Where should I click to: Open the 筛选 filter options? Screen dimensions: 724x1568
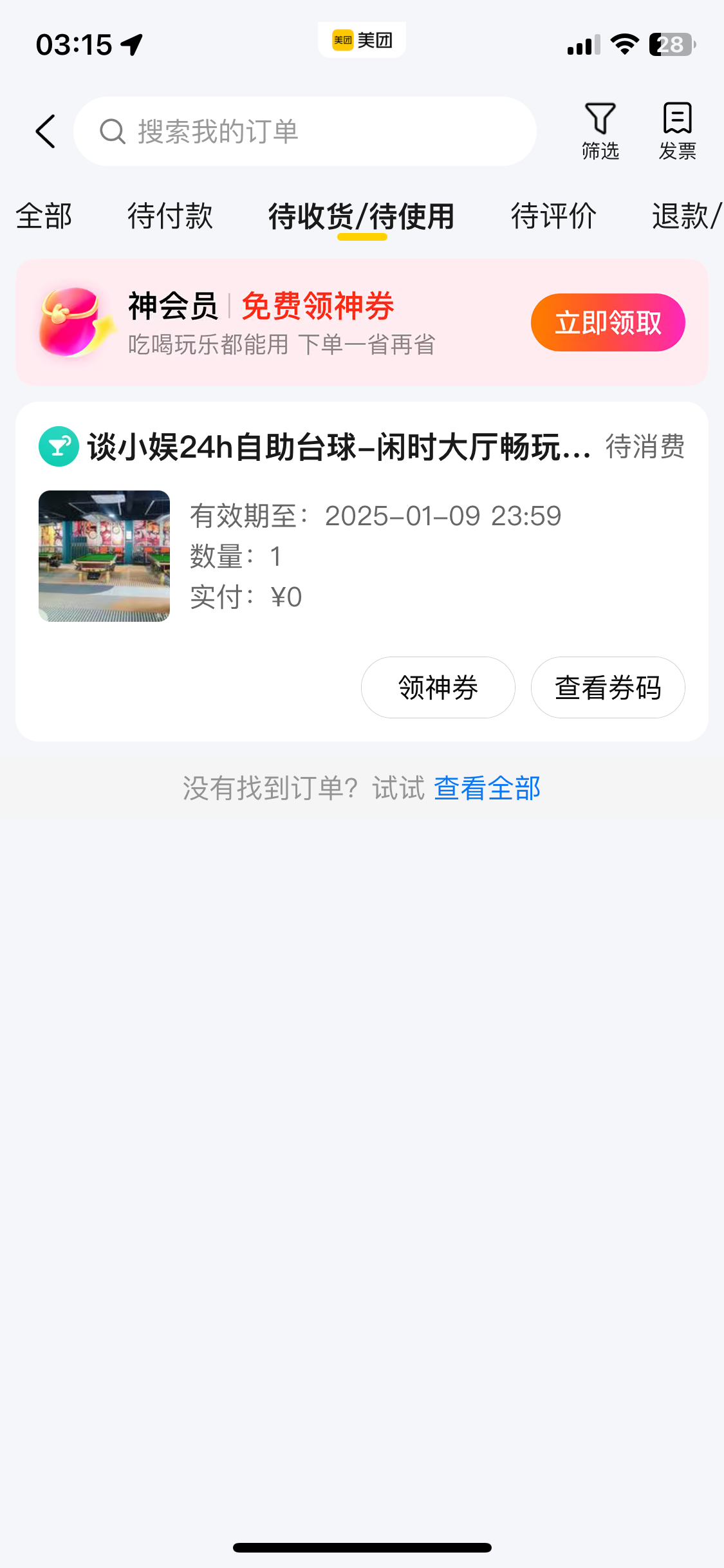[600, 131]
